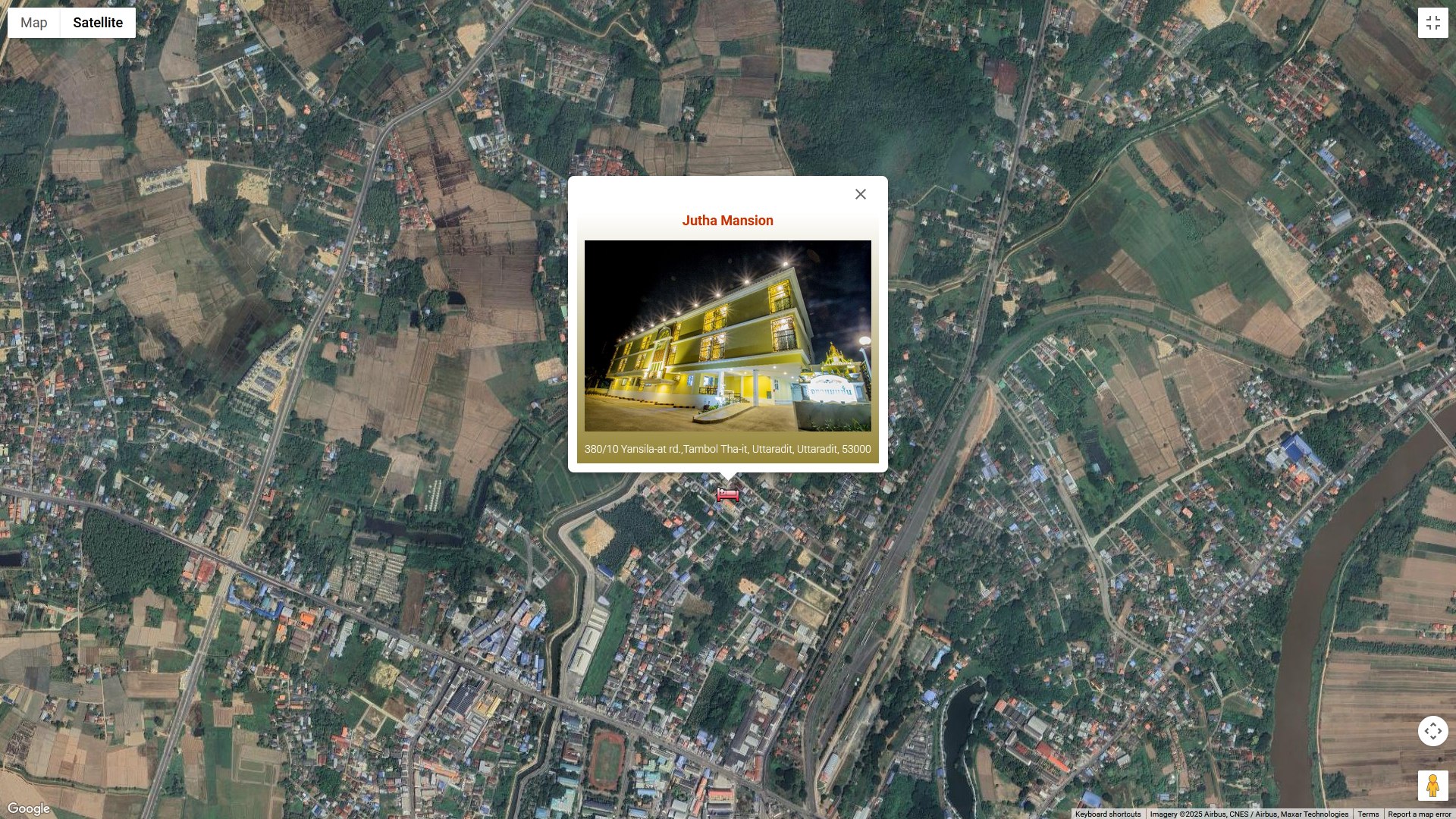The height and width of the screenshot is (819, 1456).
Task: Open map camera controls
Action: (1432, 731)
